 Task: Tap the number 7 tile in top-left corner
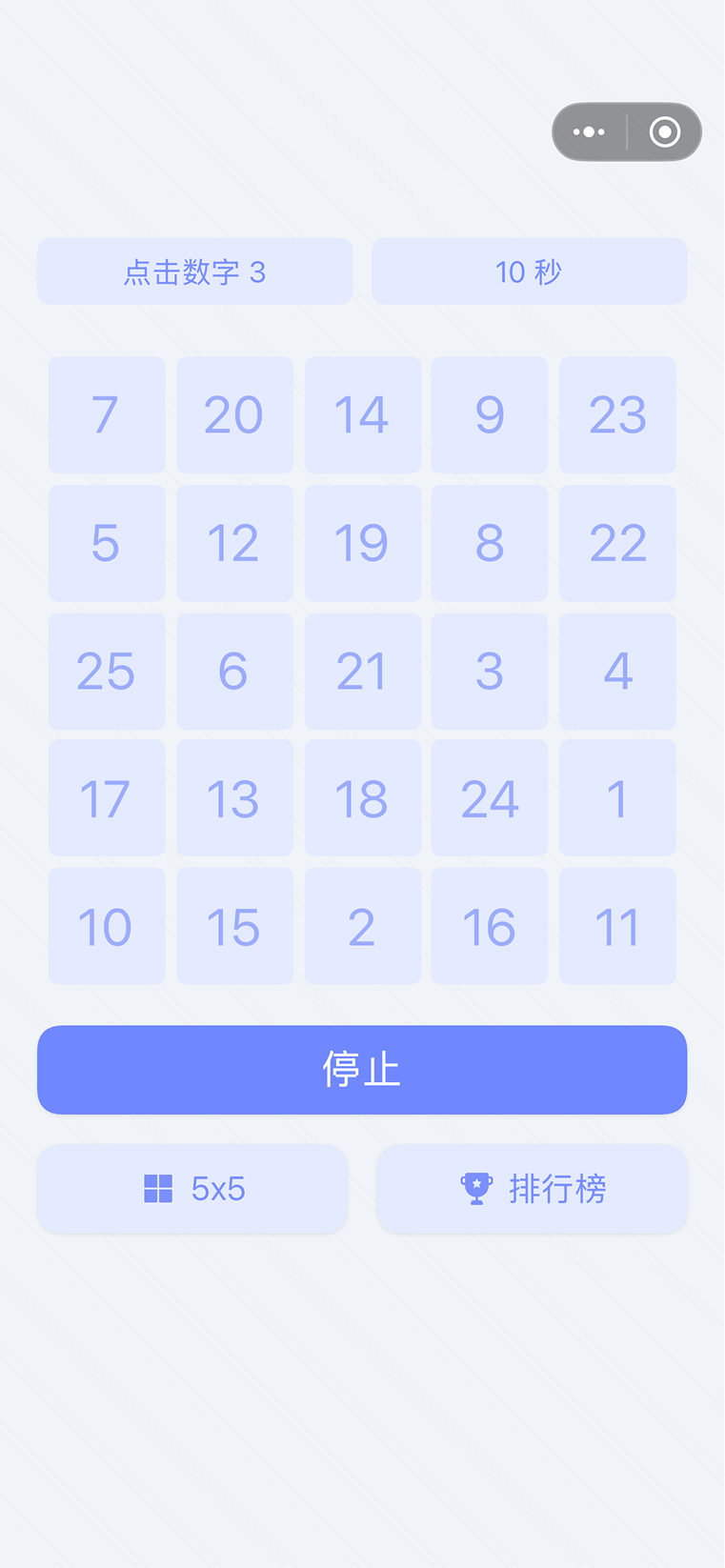[106, 415]
